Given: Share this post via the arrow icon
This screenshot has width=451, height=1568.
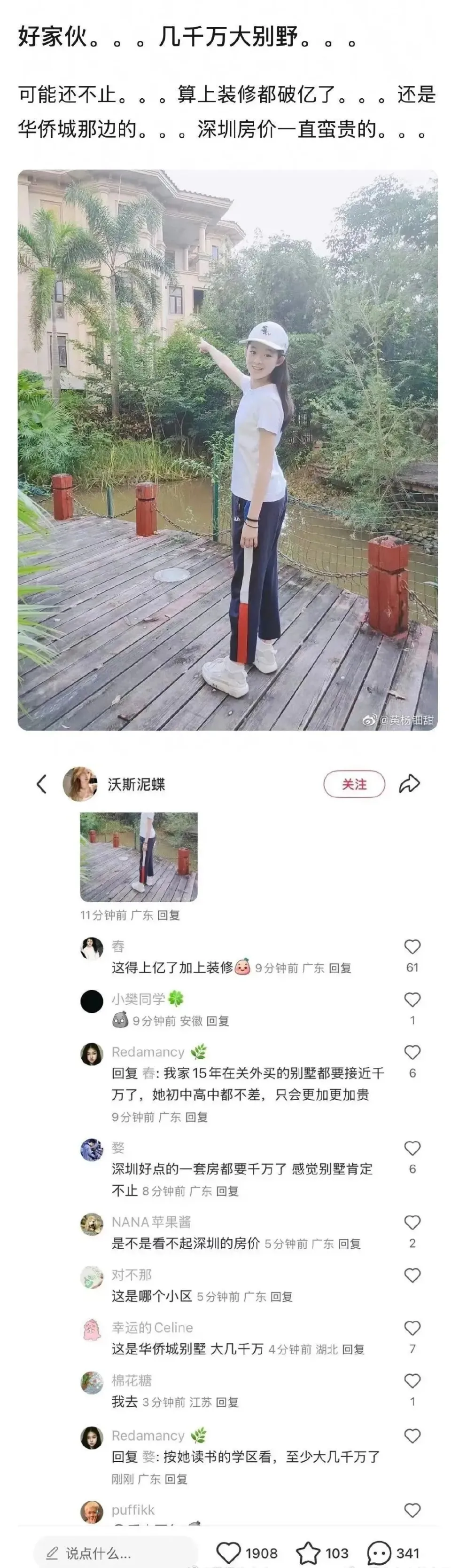Looking at the screenshot, I should [x=409, y=784].
